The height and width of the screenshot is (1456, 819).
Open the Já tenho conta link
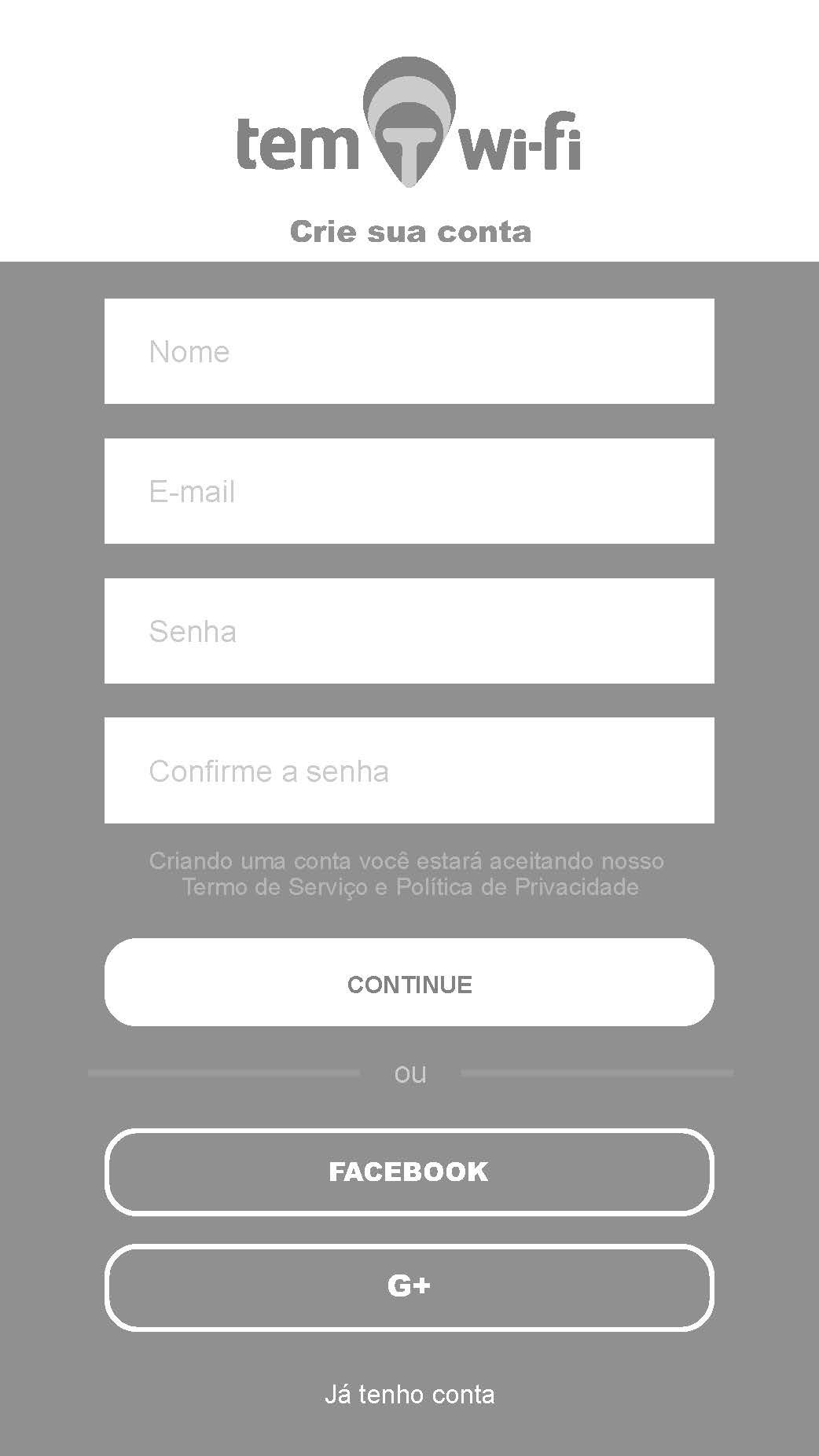coord(409,1395)
